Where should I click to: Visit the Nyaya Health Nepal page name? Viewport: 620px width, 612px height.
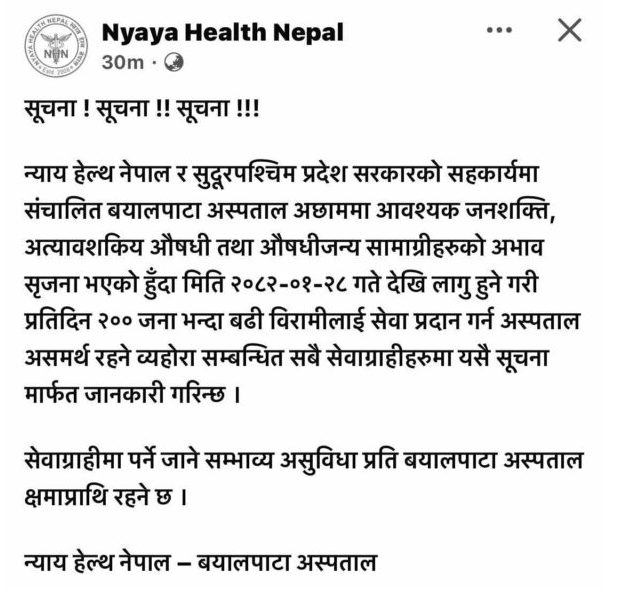[x=222, y=32]
